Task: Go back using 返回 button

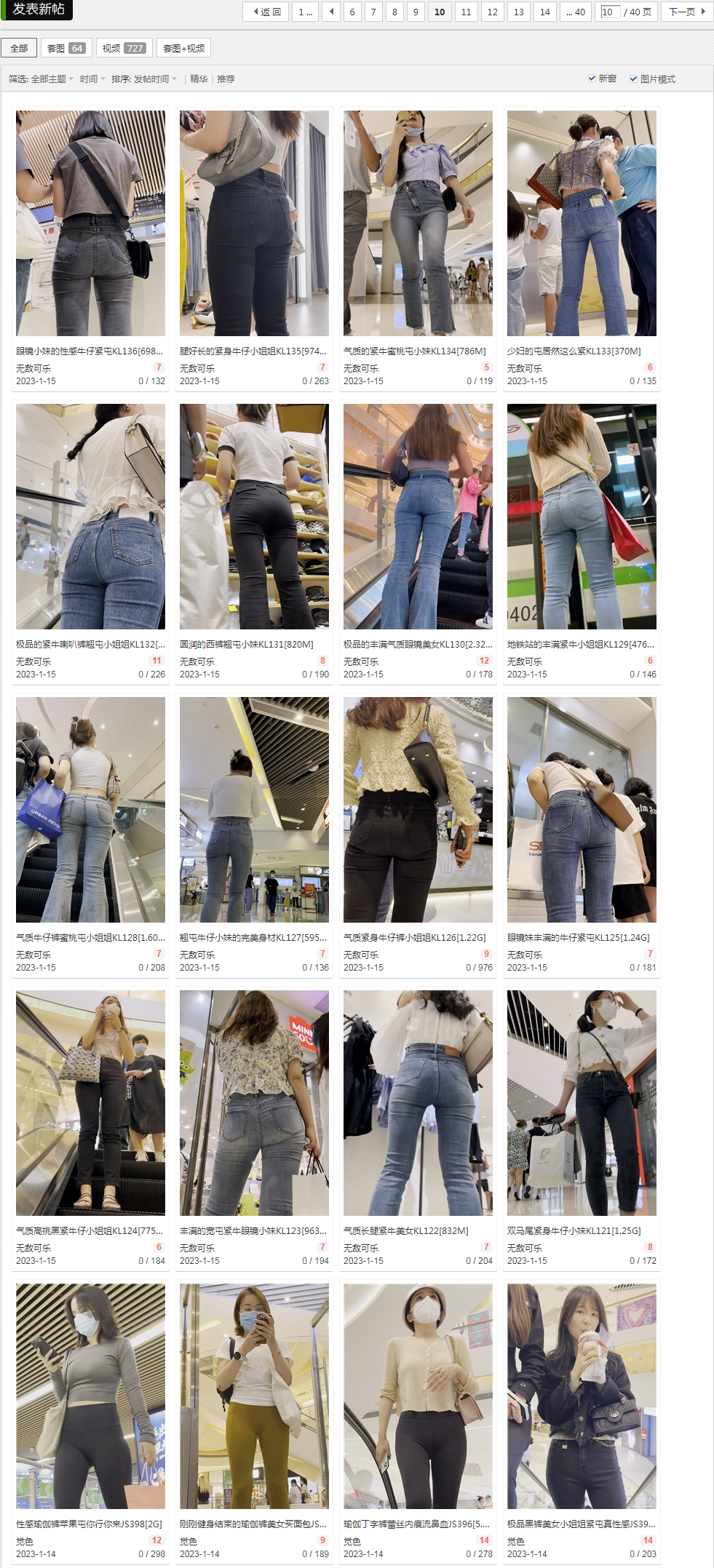Action: click(x=266, y=12)
